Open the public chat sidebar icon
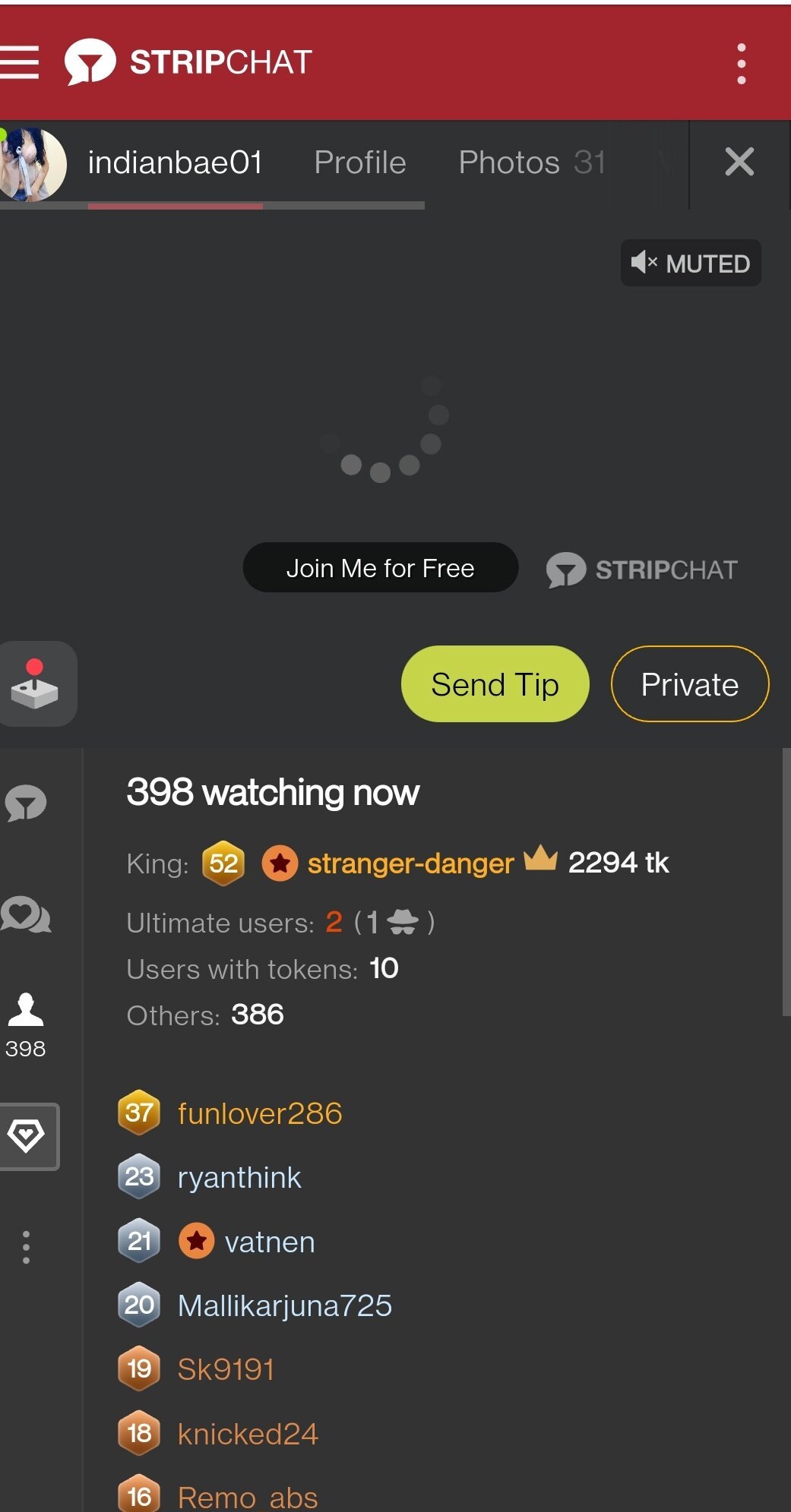Screen dimensions: 791x1512 [26, 803]
